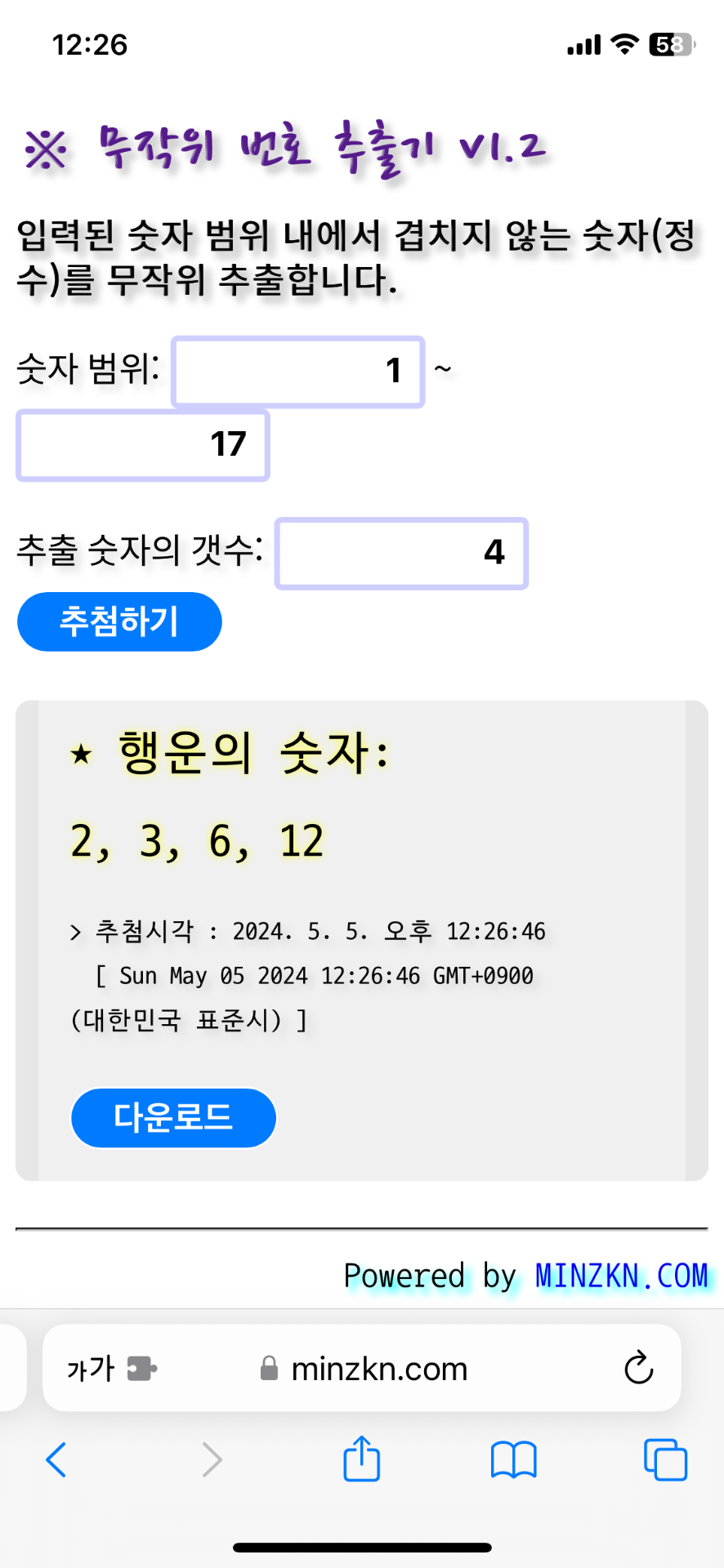Tap the range end field showing 17

143,446
